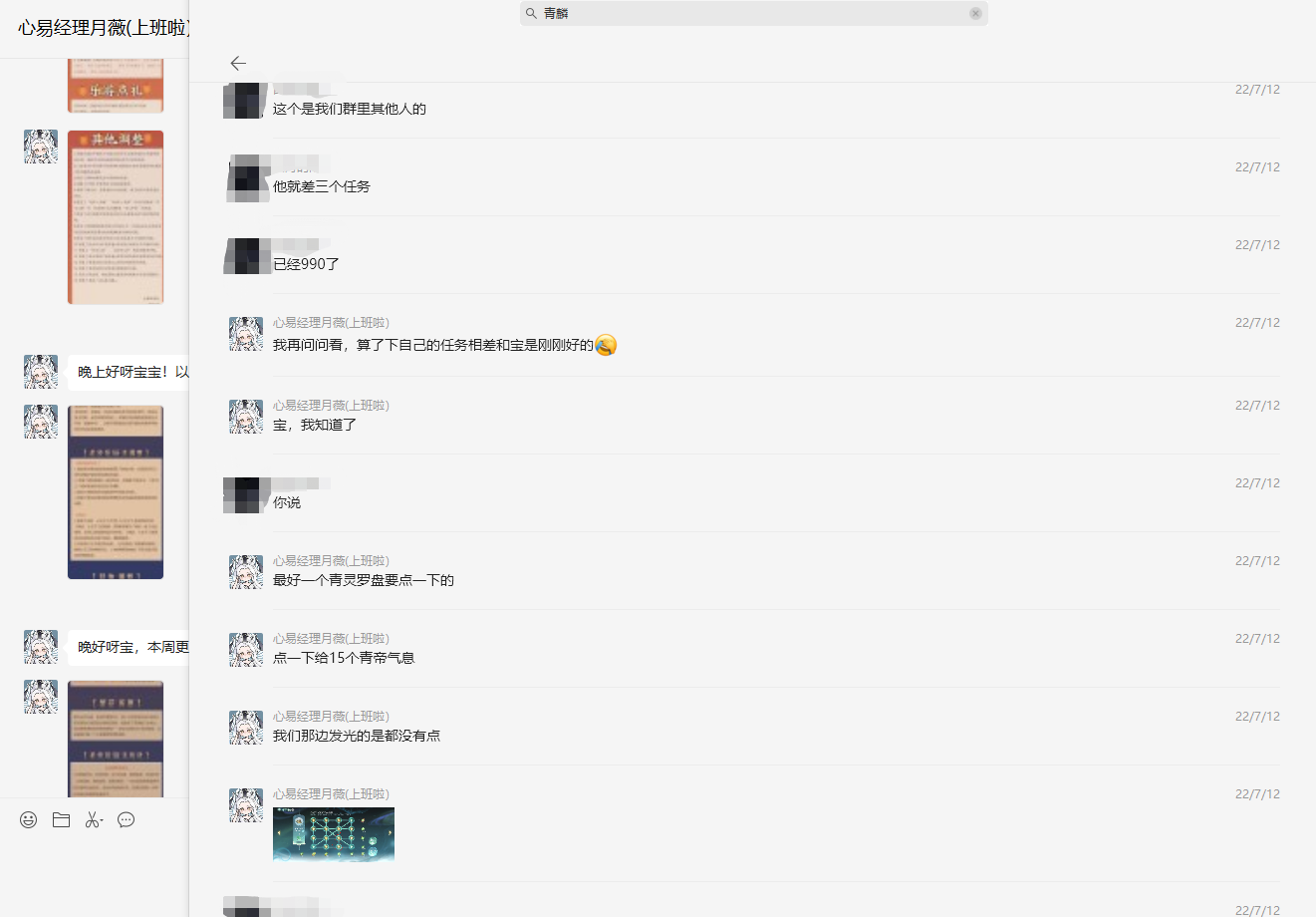This screenshot has width=1316, height=917.
Task: Clear the search text with the X
Action: 975,13
